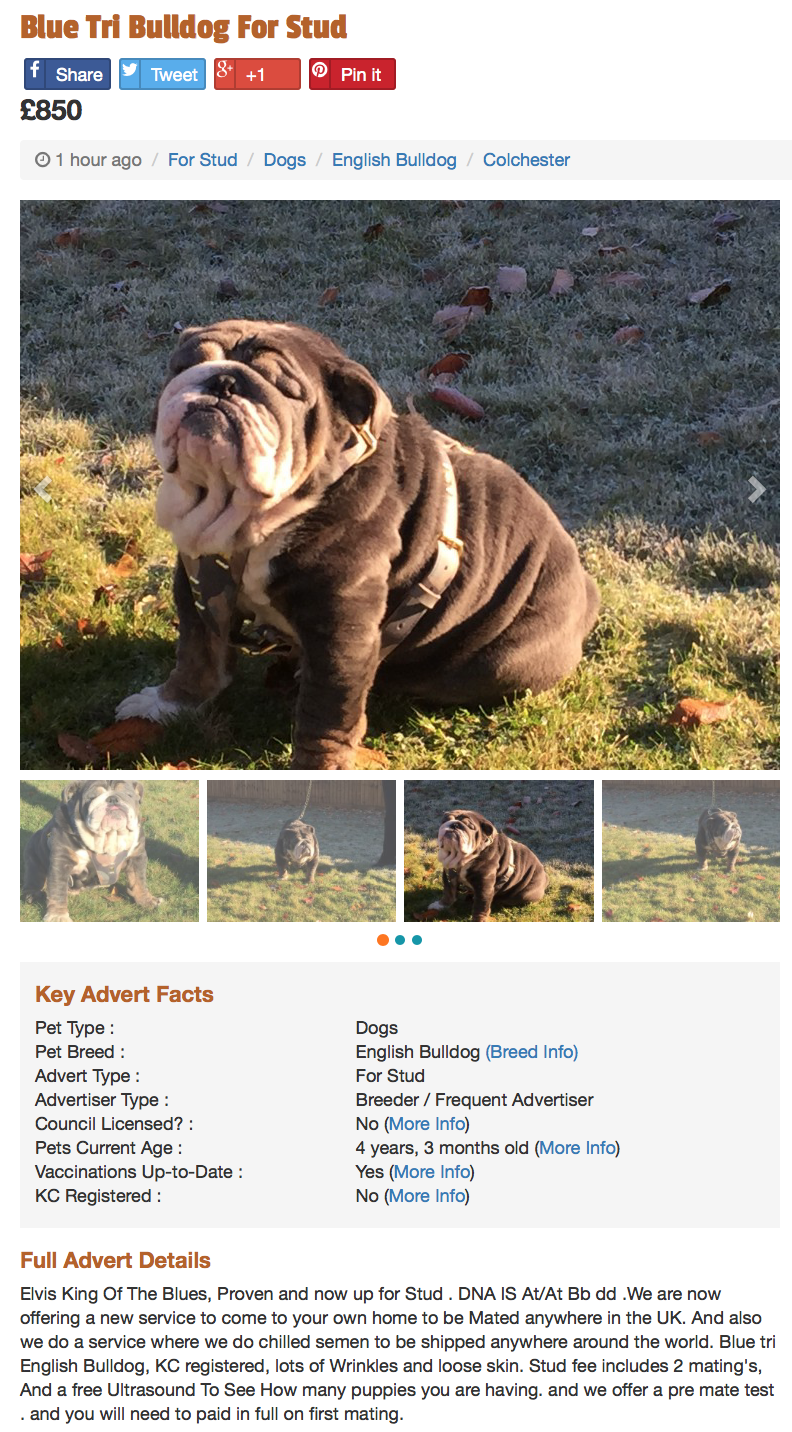This screenshot has width=792, height=1432.
Task: Open More Info for KC Registered
Action: pyautogui.click(x=427, y=1196)
